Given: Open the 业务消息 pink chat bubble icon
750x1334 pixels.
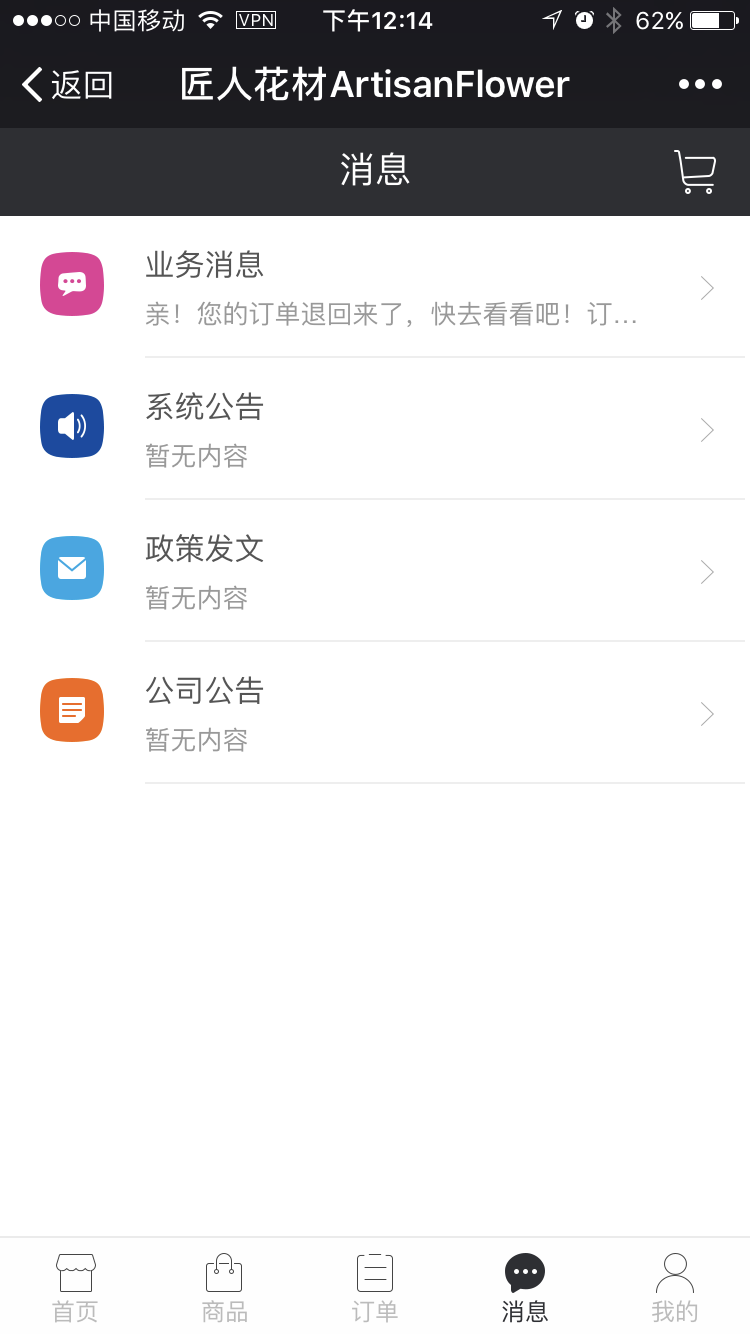Looking at the screenshot, I should pyautogui.click(x=71, y=284).
